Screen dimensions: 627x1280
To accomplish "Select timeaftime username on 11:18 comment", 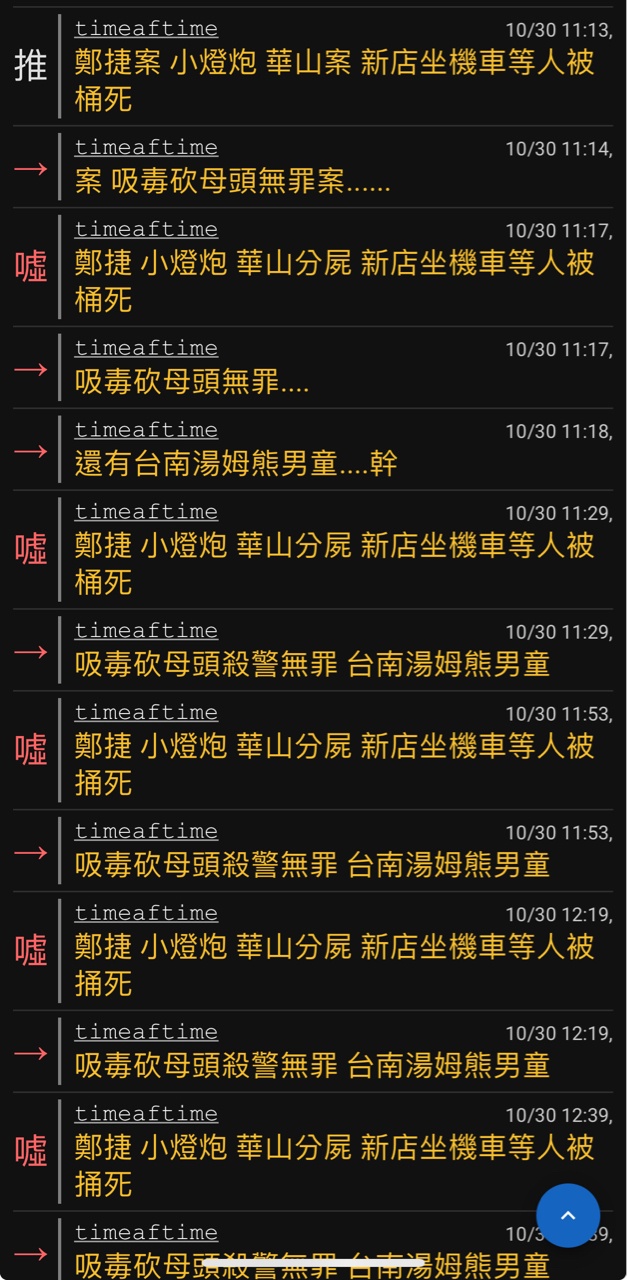I will click(x=146, y=430).
